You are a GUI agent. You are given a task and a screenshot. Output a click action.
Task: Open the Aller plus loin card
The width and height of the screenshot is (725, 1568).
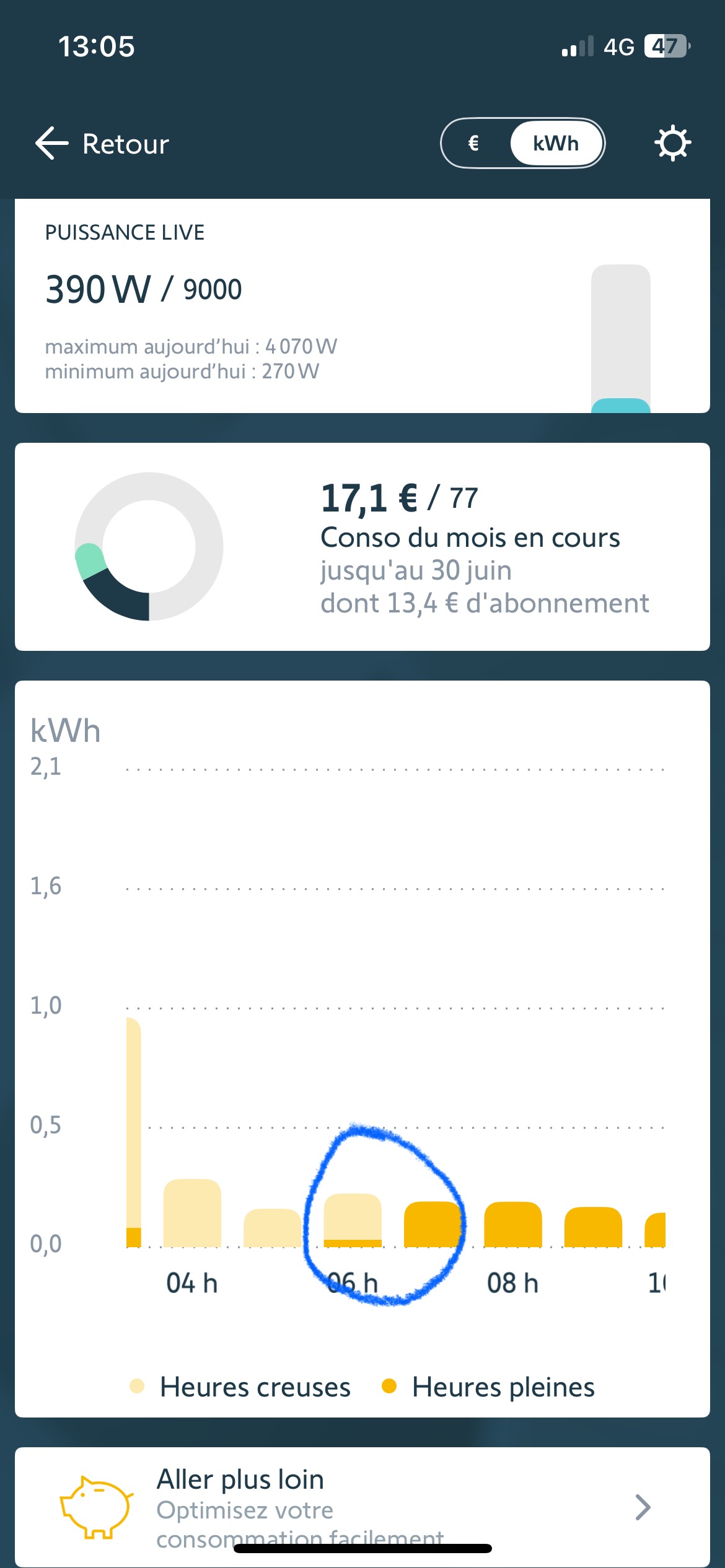coord(362,1507)
